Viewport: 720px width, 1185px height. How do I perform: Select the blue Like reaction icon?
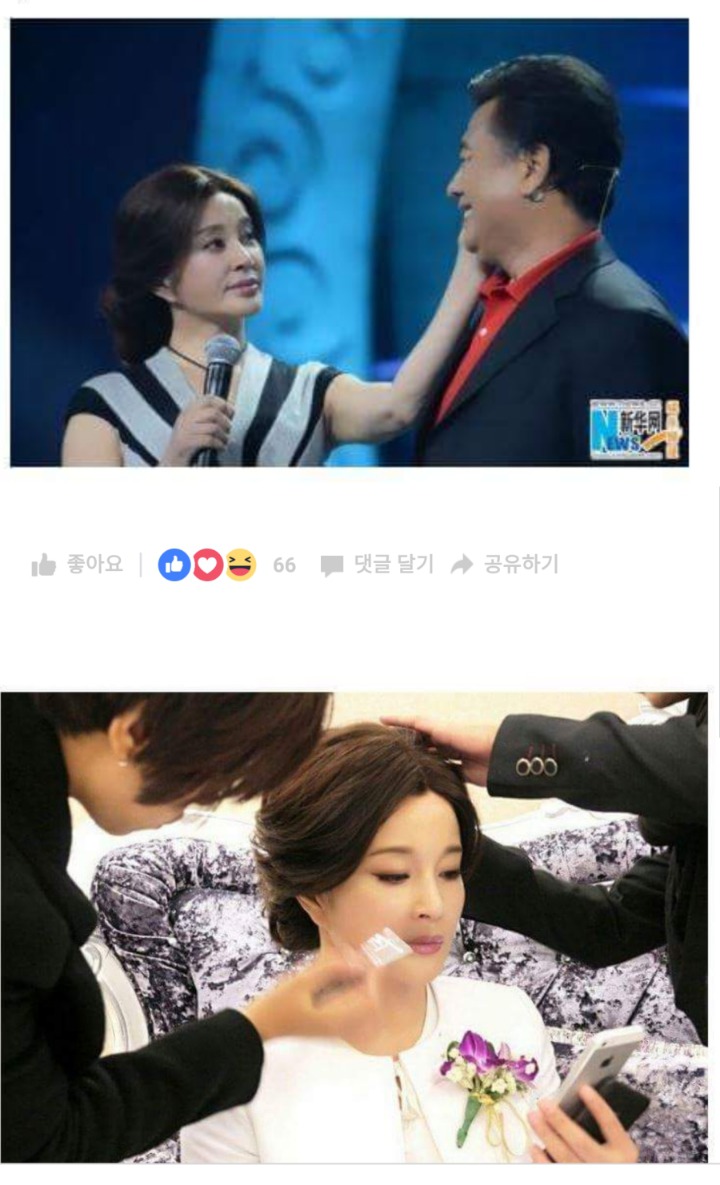coord(176,563)
